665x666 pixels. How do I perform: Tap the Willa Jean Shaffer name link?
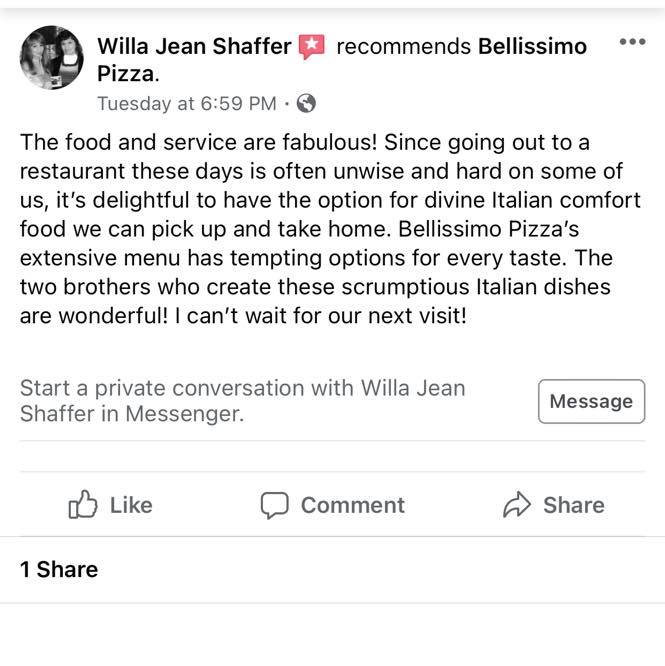[x=194, y=46]
